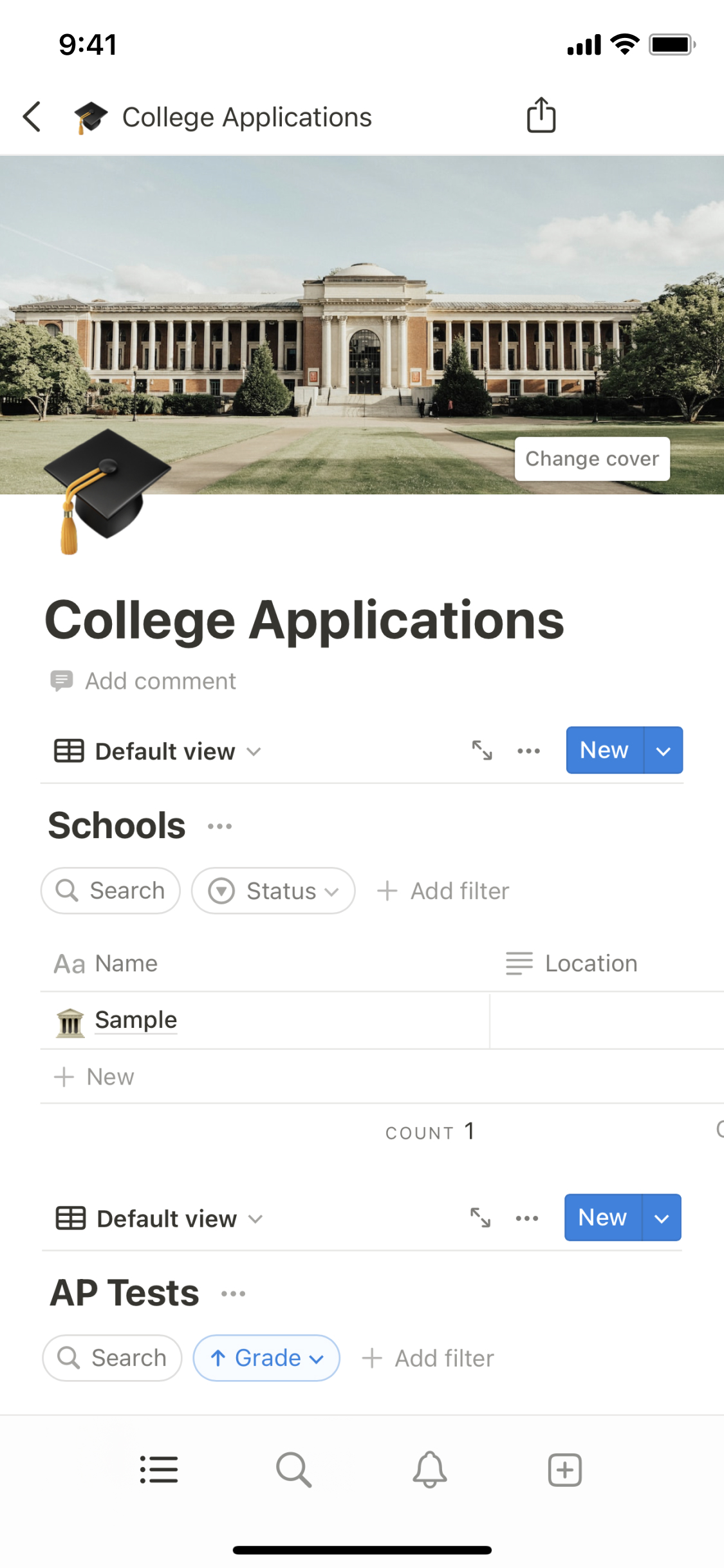Image resolution: width=724 pixels, height=1568 pixels.
Task: Create a new Schools entry with New button
Action: [x=604, y=751]
